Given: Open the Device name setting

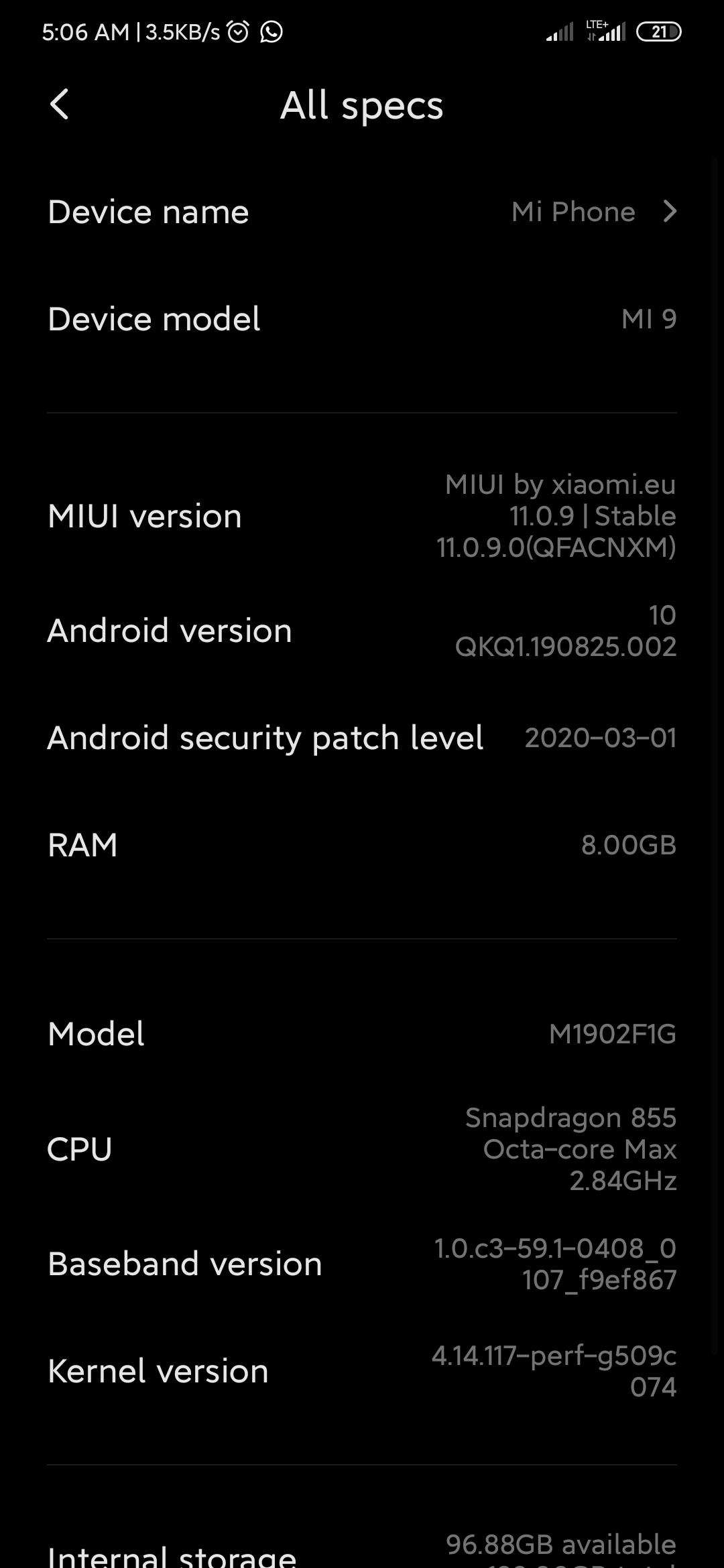Looking at the screenshot, I should tap(362, 212).
